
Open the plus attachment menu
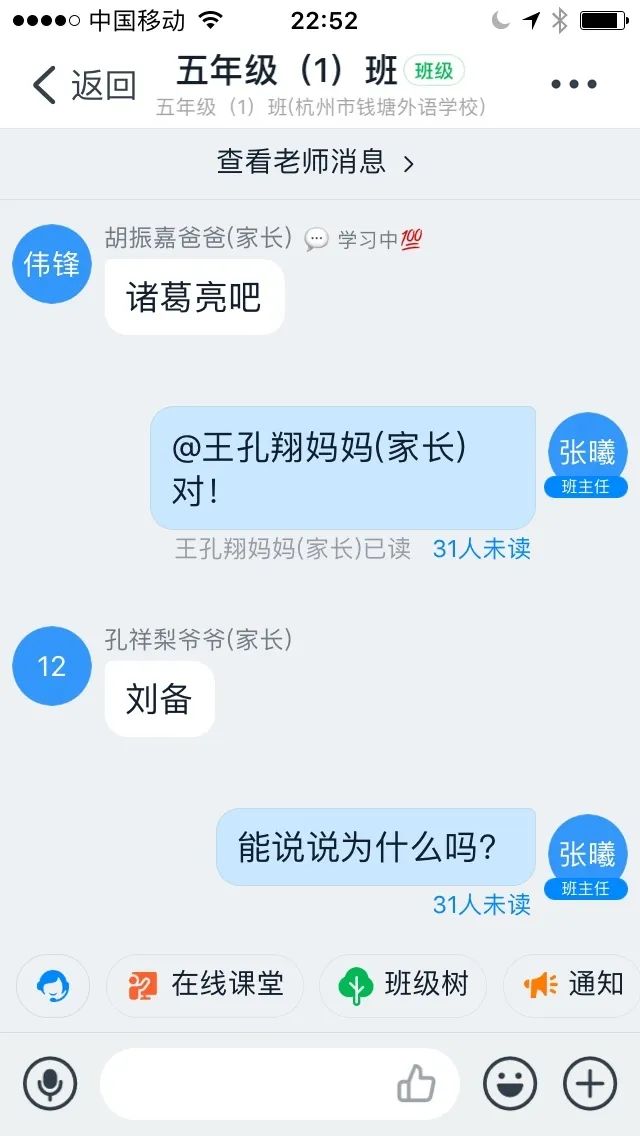[591, 1085]
